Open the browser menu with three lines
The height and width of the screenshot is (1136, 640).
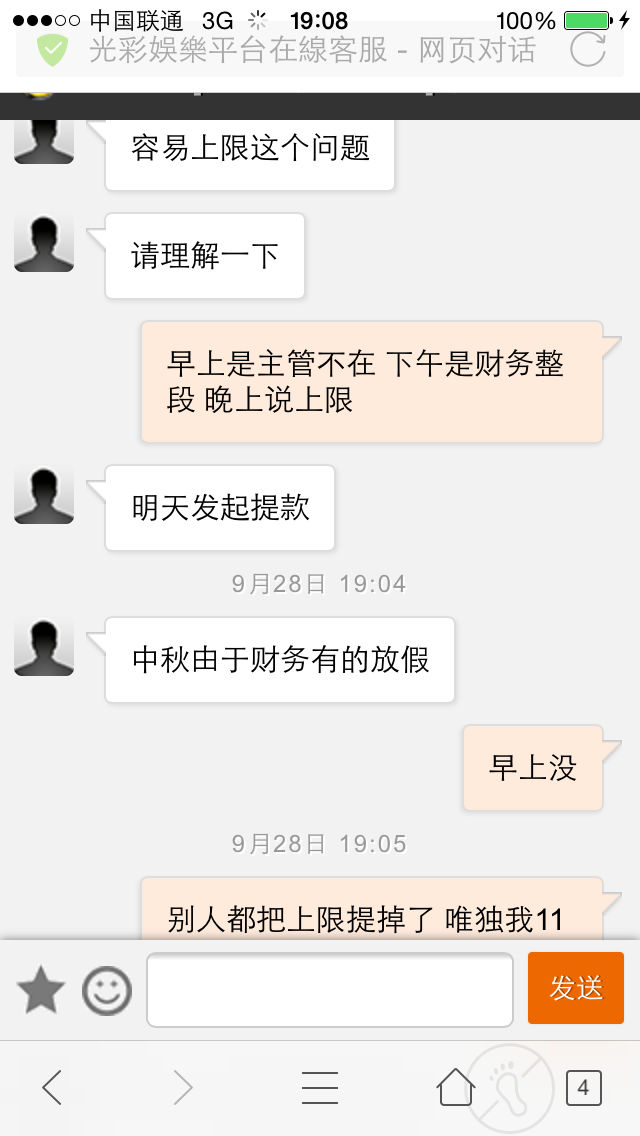coord(320,1087)
